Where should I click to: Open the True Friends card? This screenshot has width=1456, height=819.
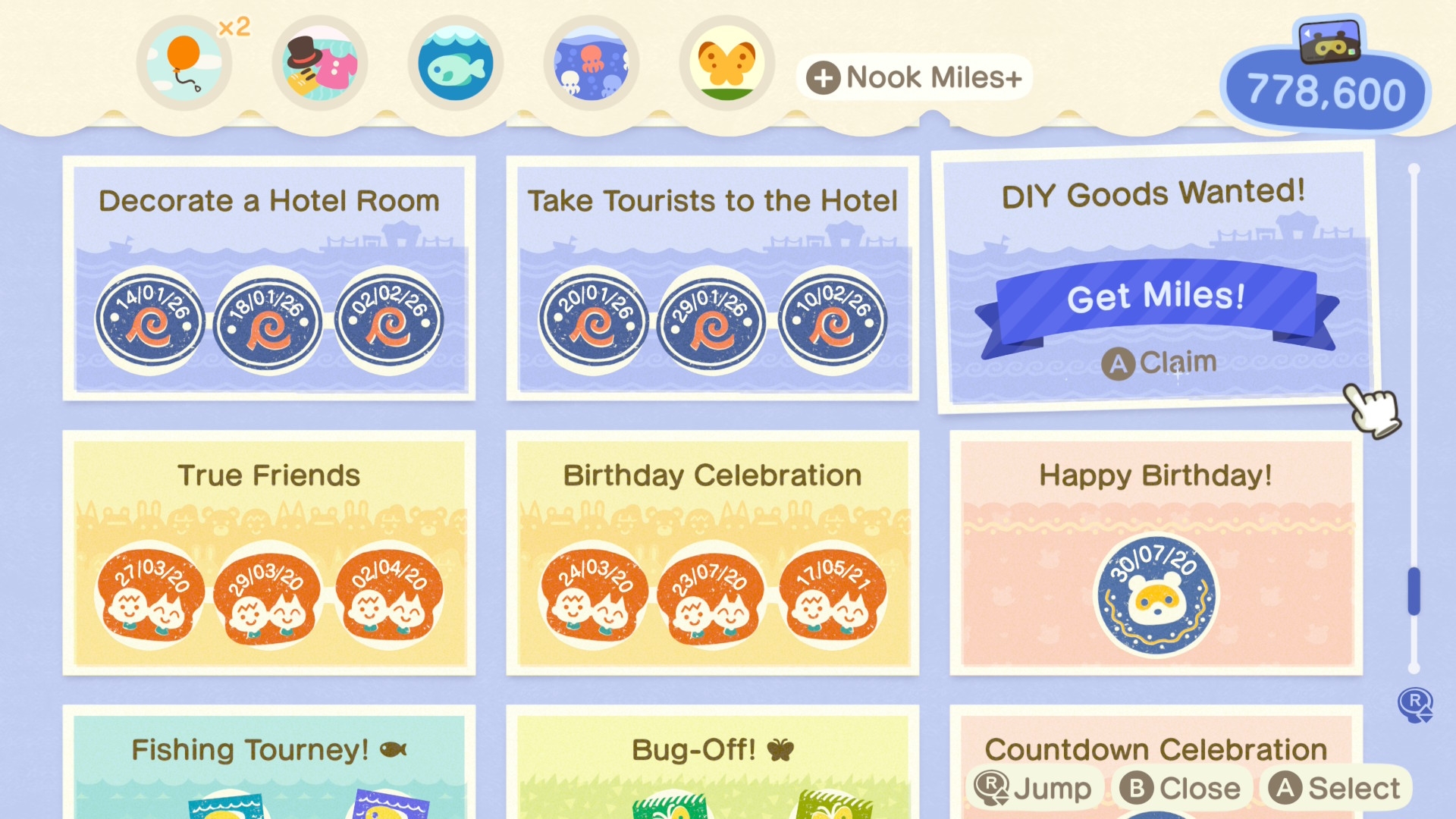click(269, 552)
